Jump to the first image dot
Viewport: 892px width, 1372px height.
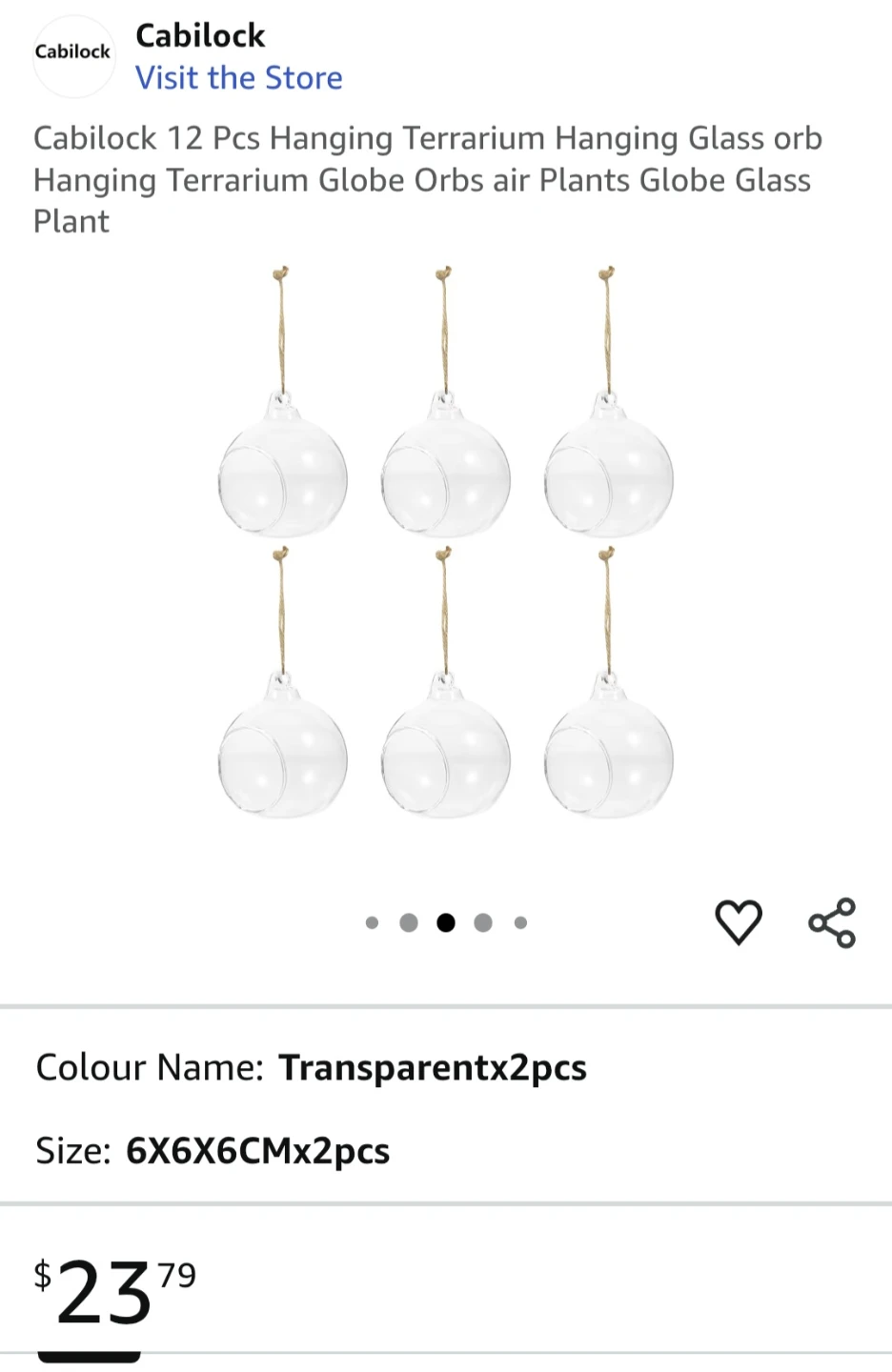372,922
